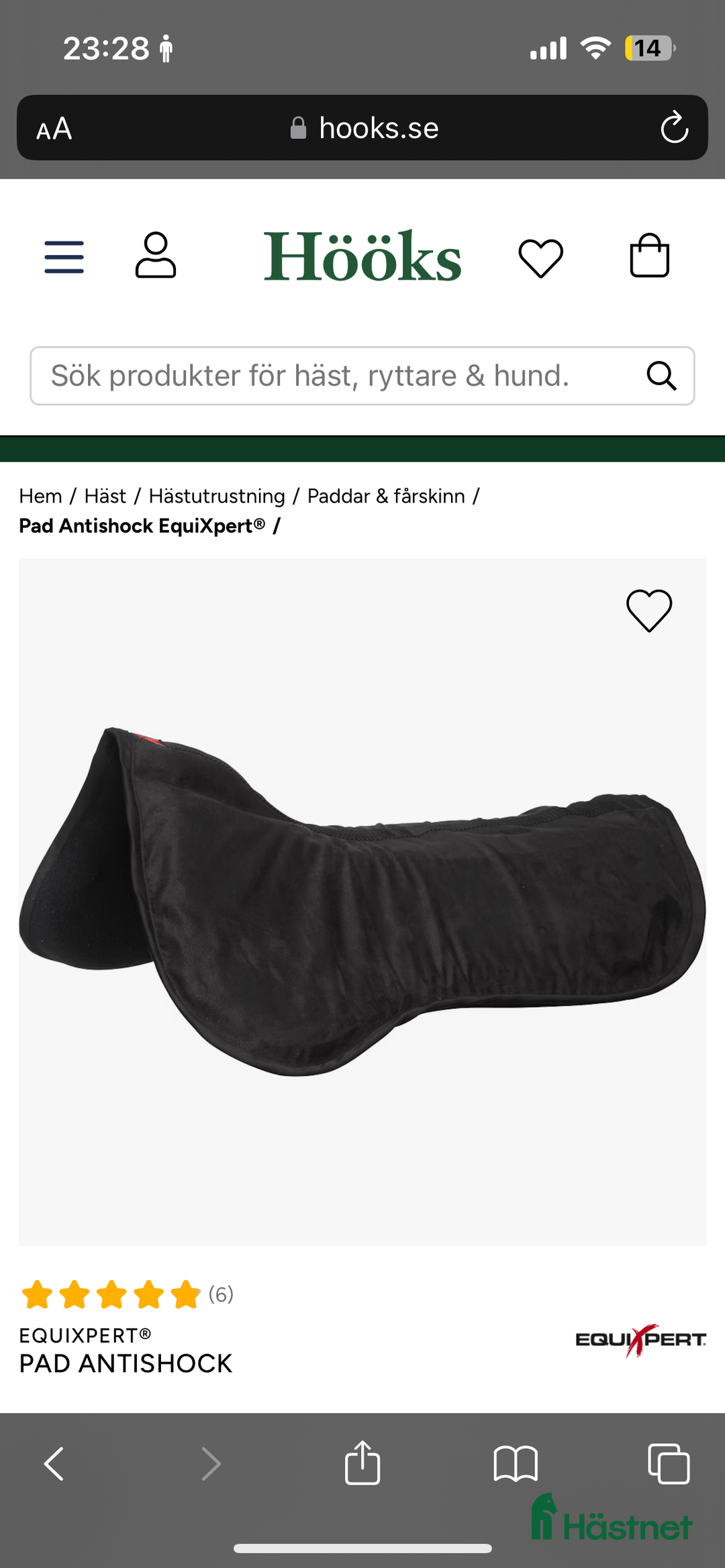Viewport: 725px width, 1568px height.
Task: Open the AA text size options
Action: 54,129
